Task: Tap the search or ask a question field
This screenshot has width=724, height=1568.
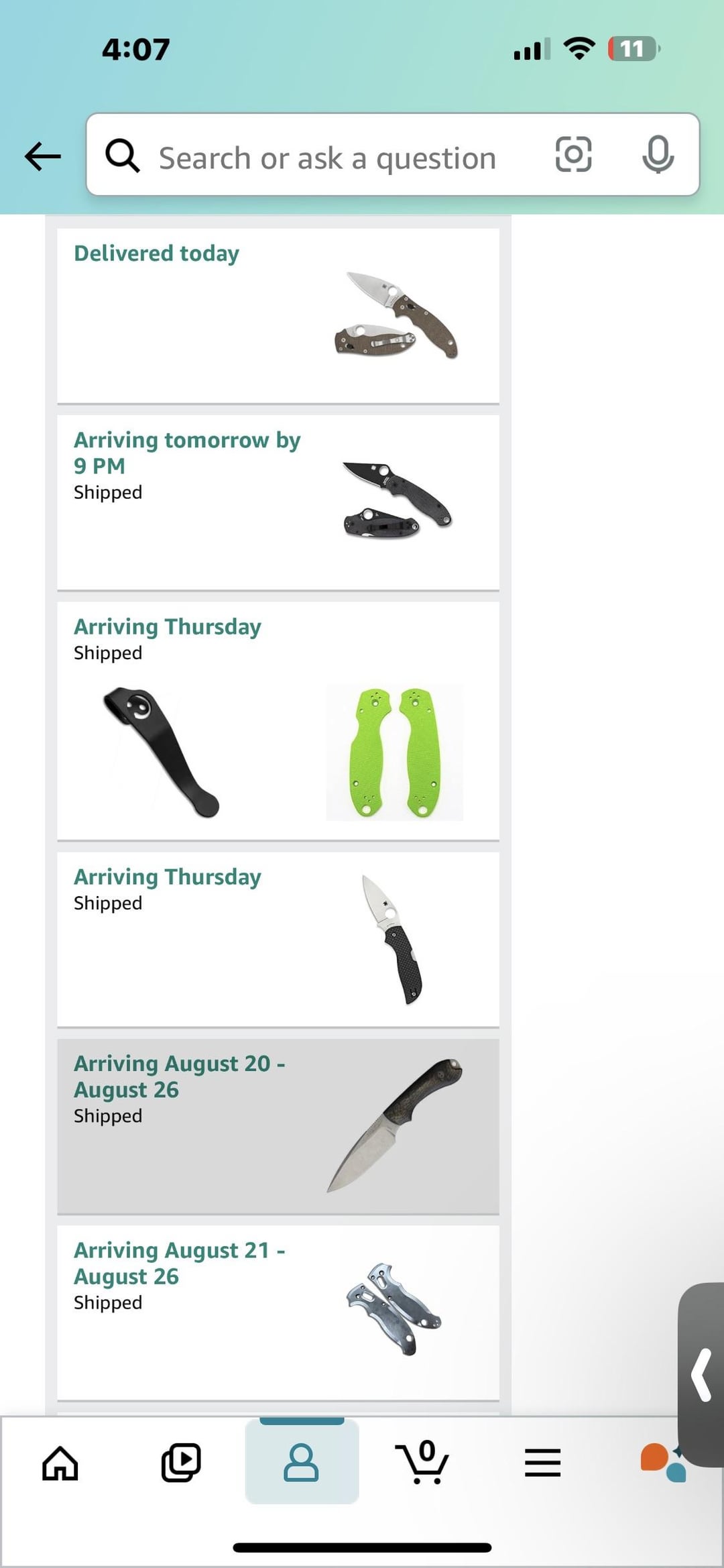Action: (327, 158)
